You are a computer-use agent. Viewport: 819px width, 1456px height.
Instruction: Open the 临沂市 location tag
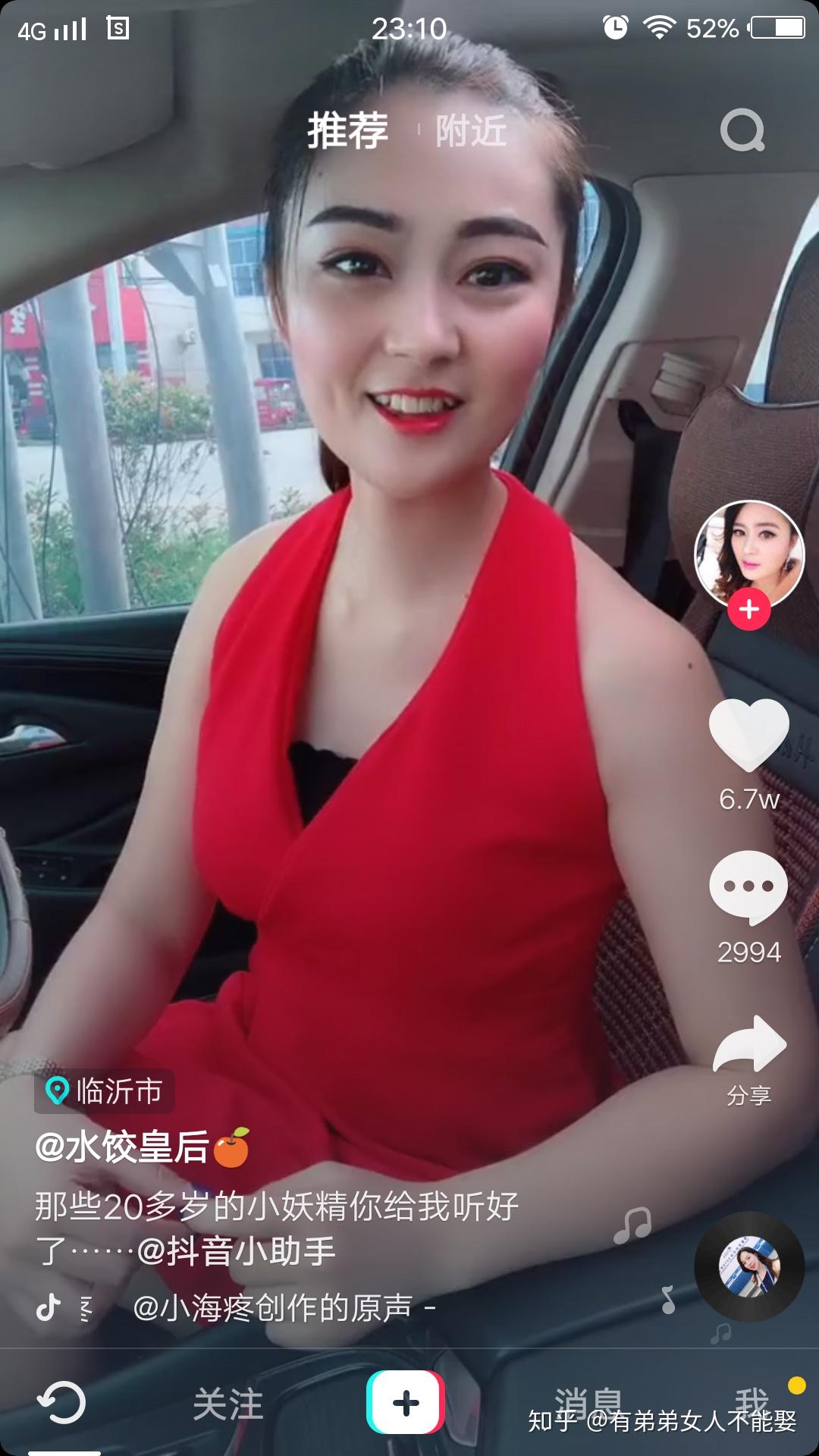[x=105, y=1091]
